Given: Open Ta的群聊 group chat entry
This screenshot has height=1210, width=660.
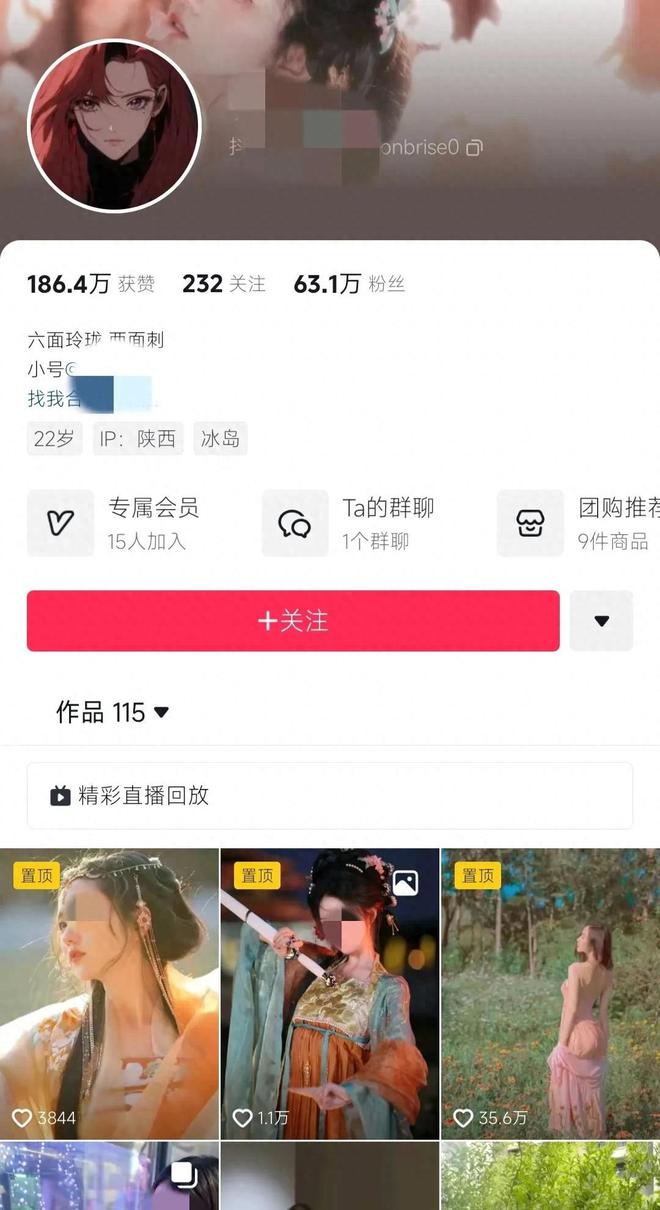Looking at the screenshot, I should [365, 523].
